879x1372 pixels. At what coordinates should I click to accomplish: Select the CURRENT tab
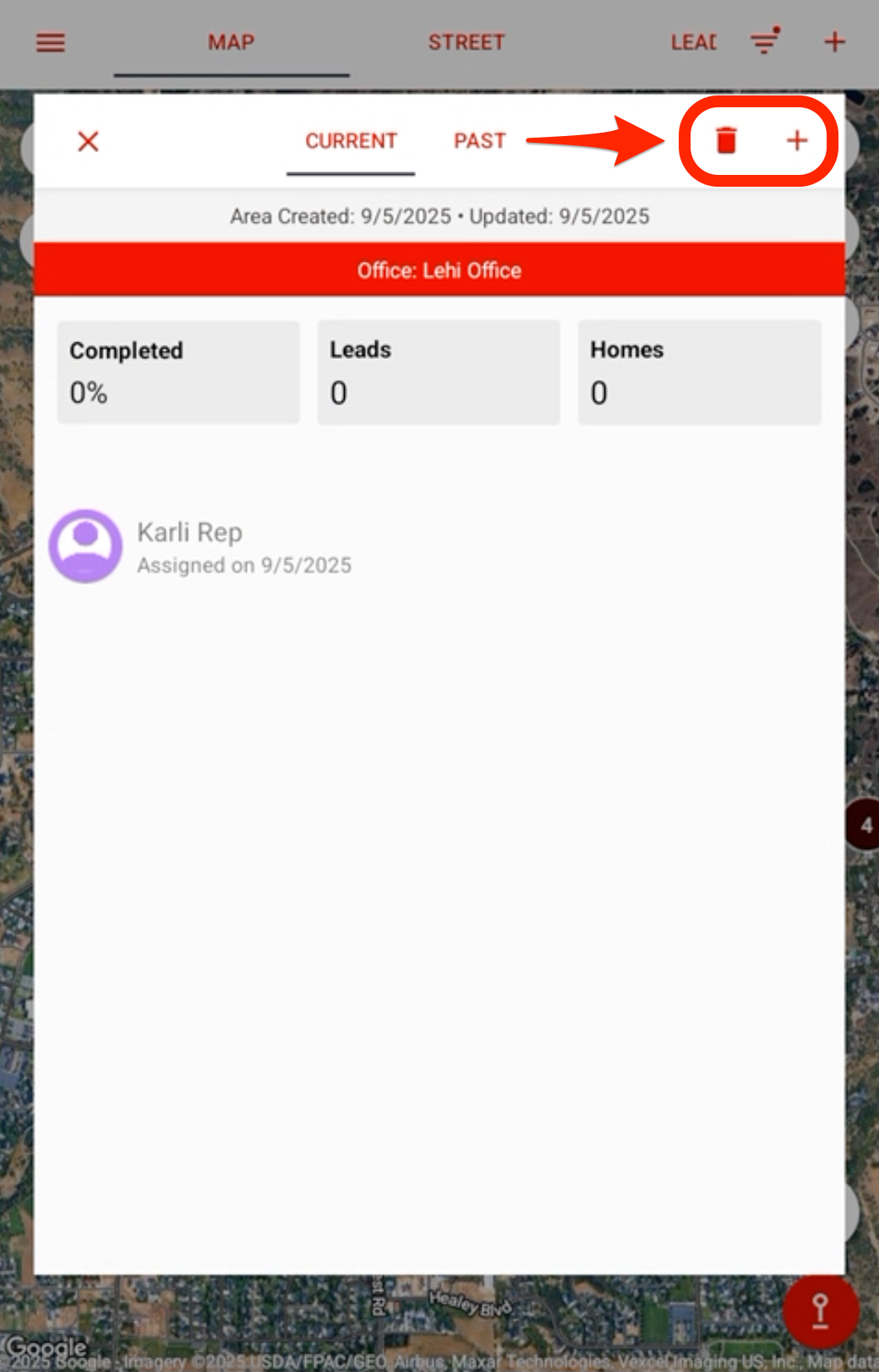tap(351, 141)
